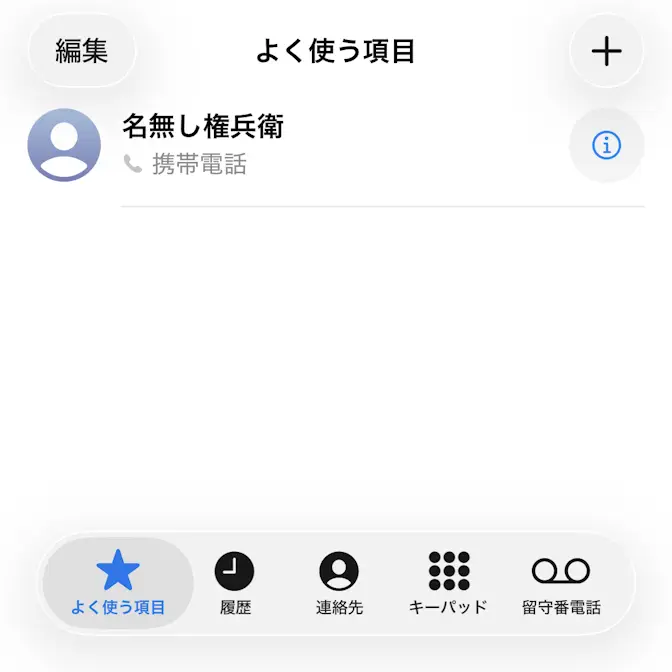Select the 留守番電話 voicemail tab
The image size is (672, 672).
point(561,584)
